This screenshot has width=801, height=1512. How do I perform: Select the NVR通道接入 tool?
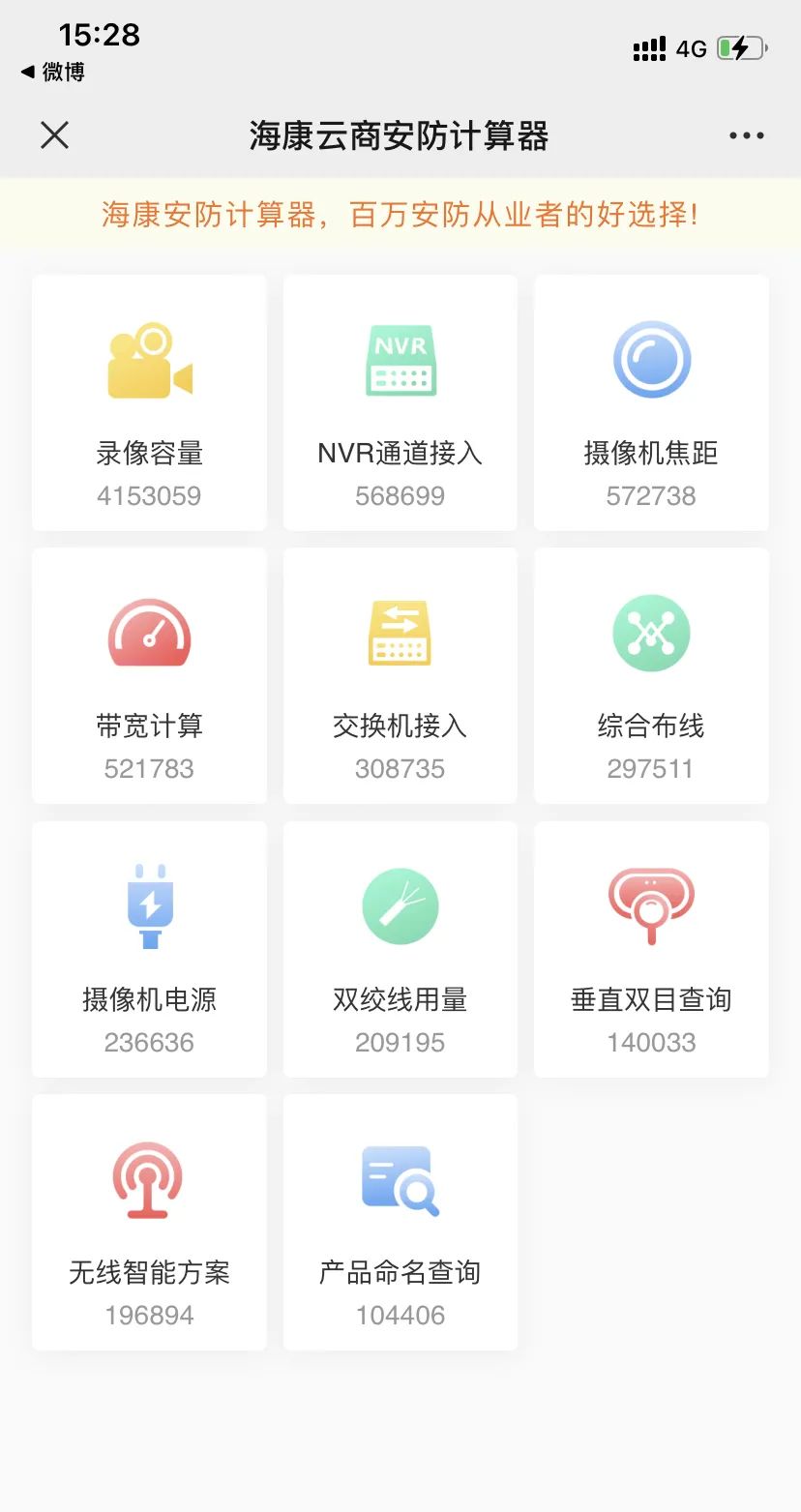(400, 402)
